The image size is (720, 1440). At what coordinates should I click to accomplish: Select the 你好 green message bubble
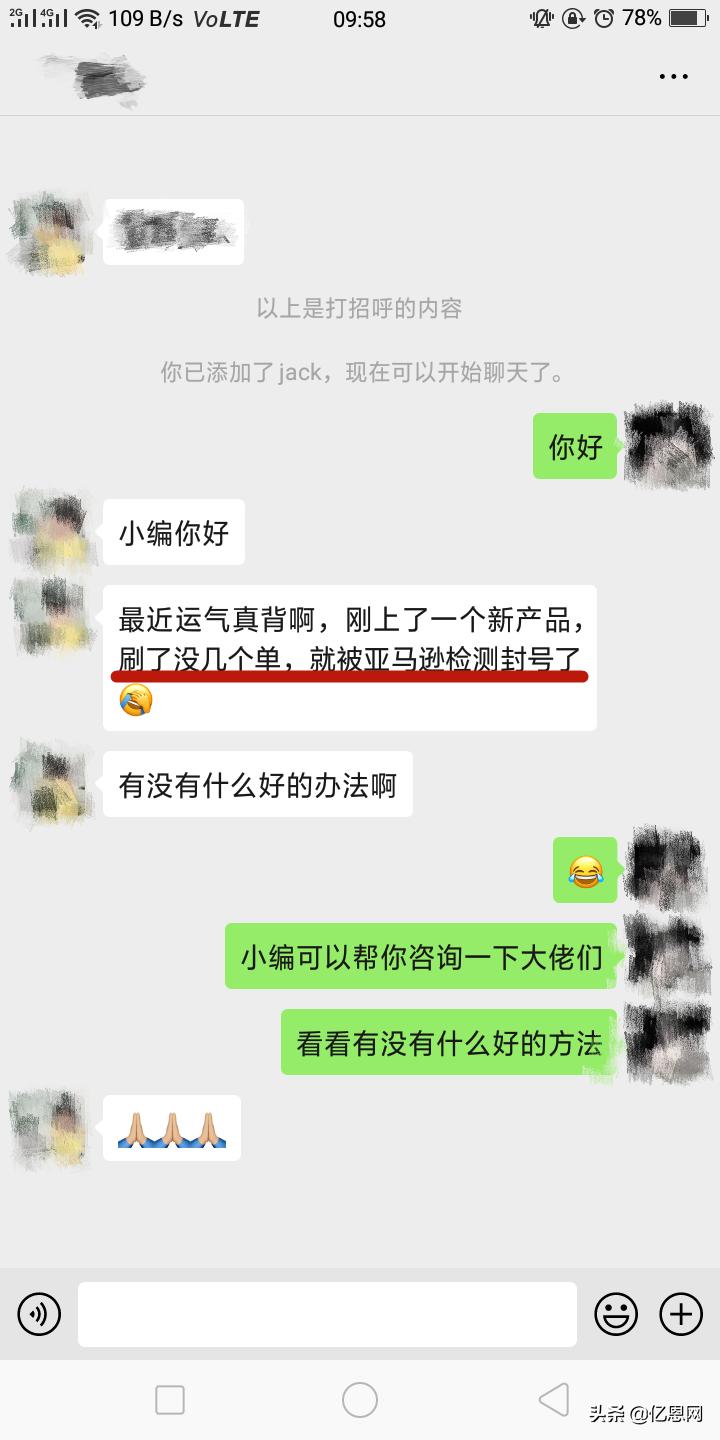tap(574, 446)
